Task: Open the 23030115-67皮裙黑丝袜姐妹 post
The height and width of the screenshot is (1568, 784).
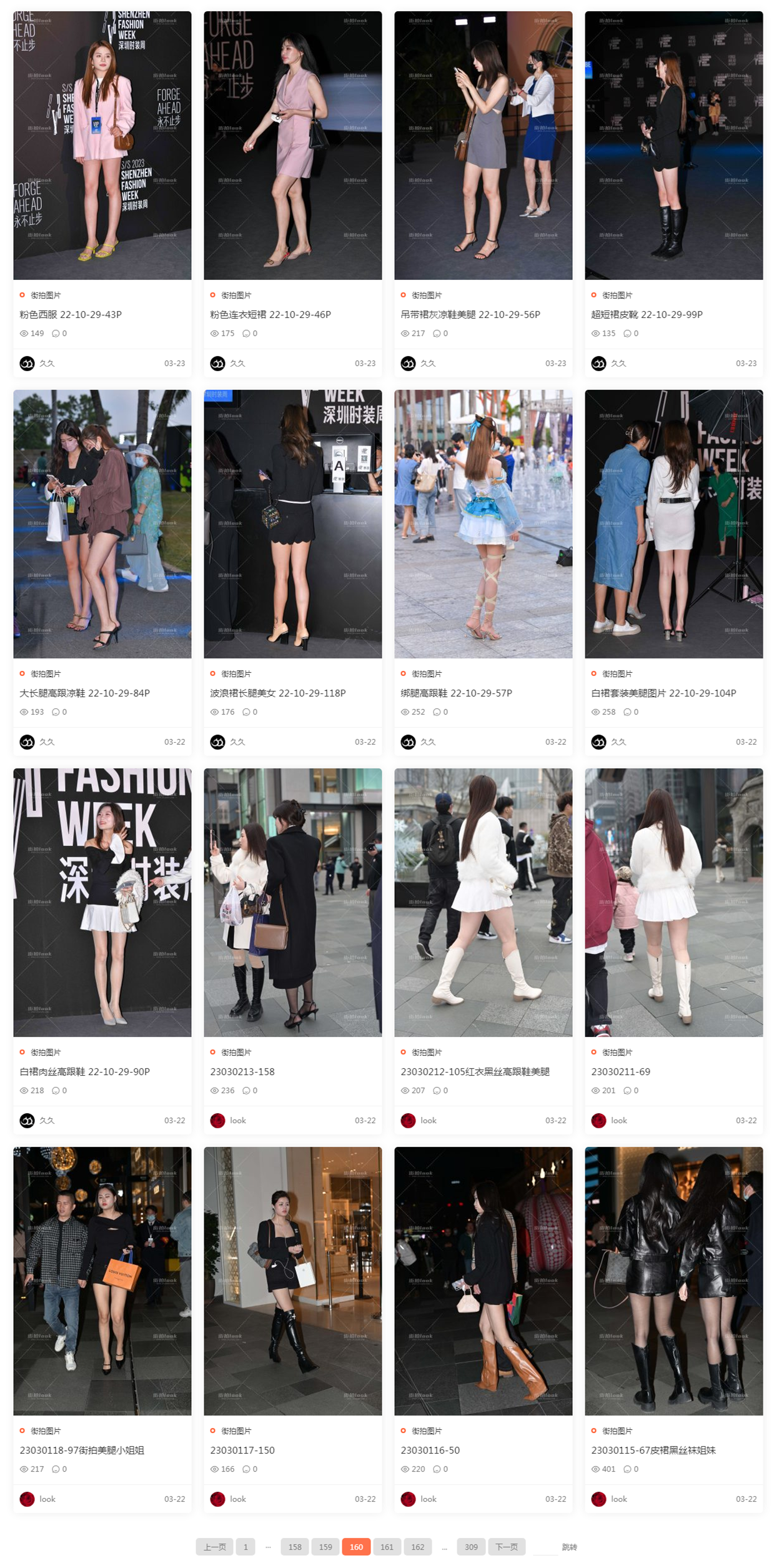Action: click(653, 1450)
